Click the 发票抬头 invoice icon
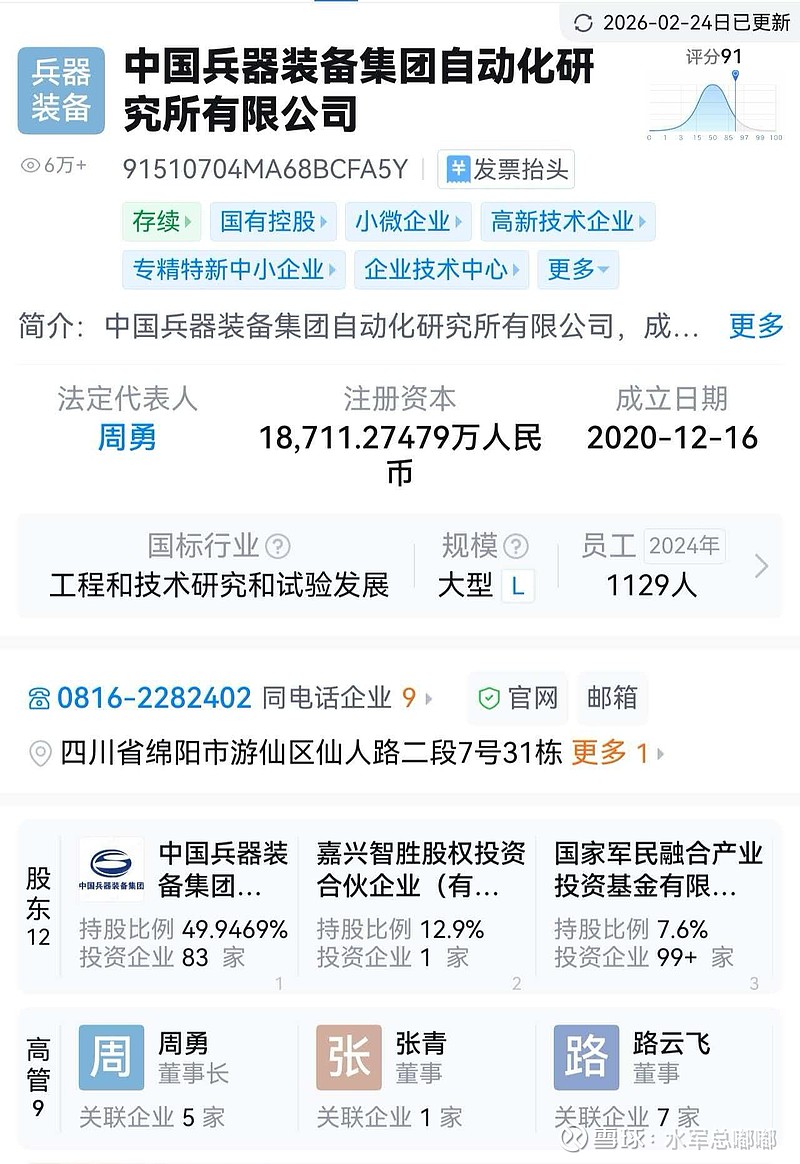 click(x=458, y=169)
